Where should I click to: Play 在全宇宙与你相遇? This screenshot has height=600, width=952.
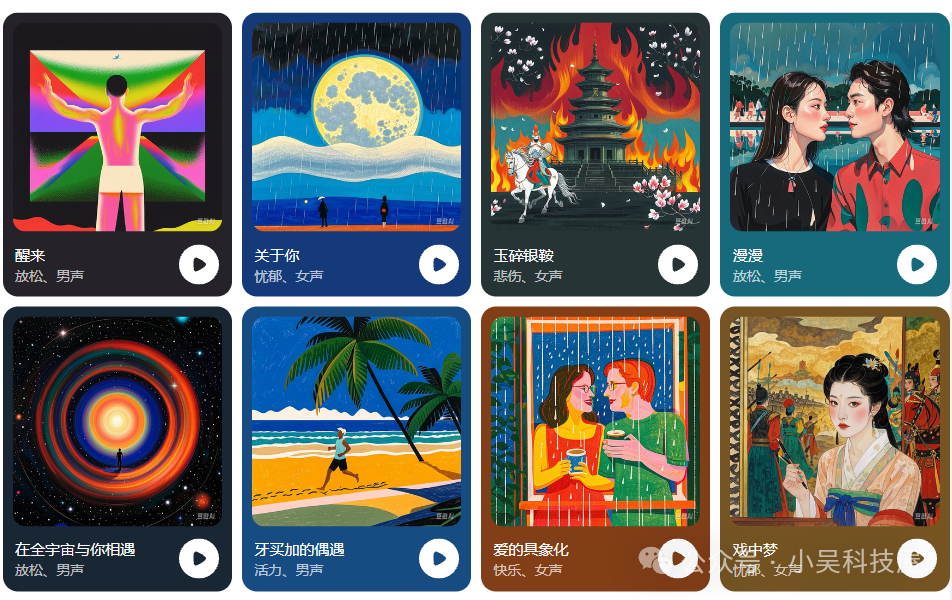tap(199, 558)
